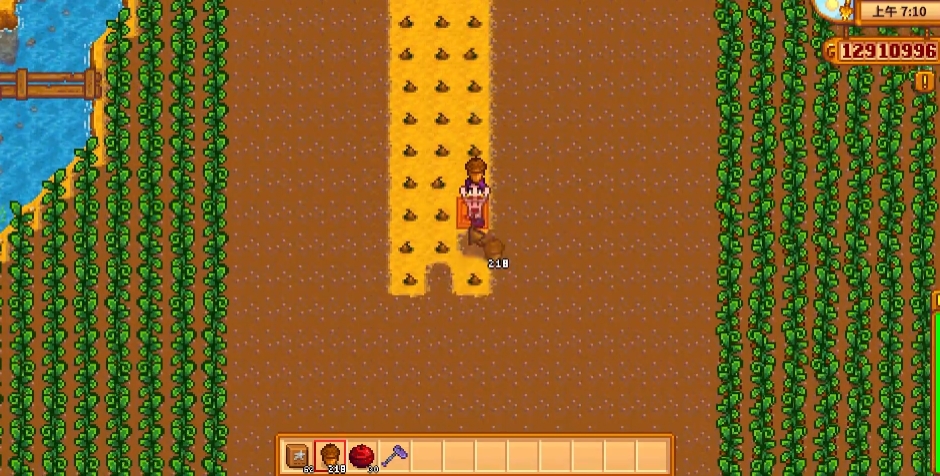Select the wooden item stack in toolbar

coord(298,456)
